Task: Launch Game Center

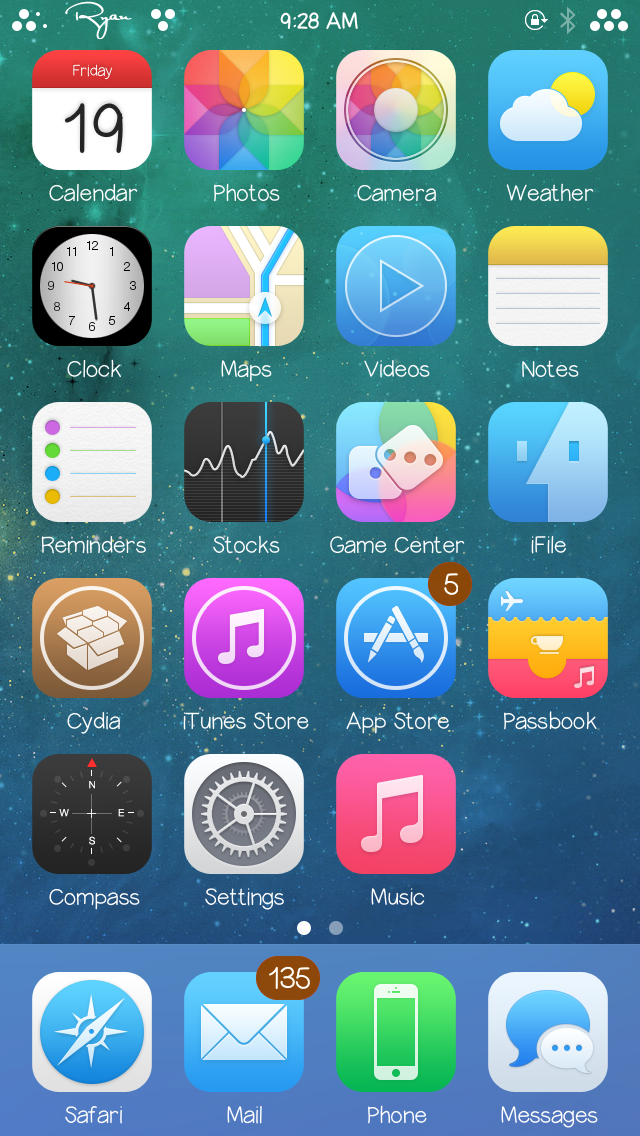Action: click(x=396, y=462)
